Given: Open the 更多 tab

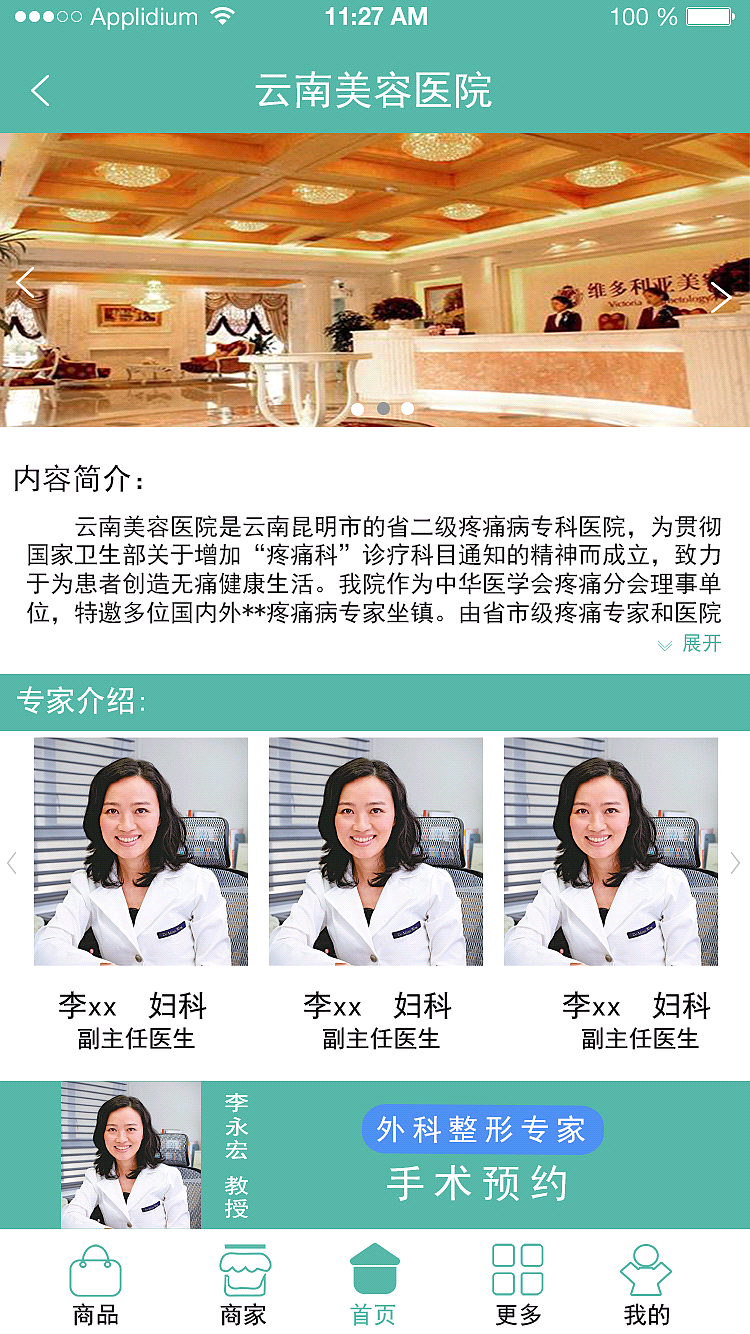Looking at the screenshot, I should 518,1284.
